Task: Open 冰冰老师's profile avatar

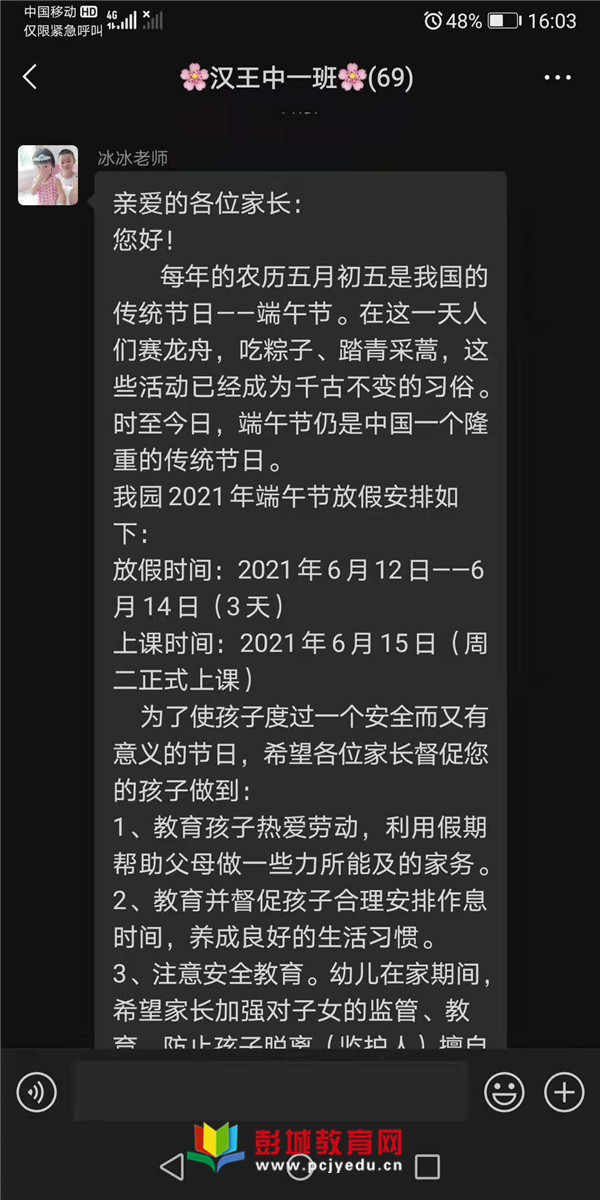Action: coord(48,175)
